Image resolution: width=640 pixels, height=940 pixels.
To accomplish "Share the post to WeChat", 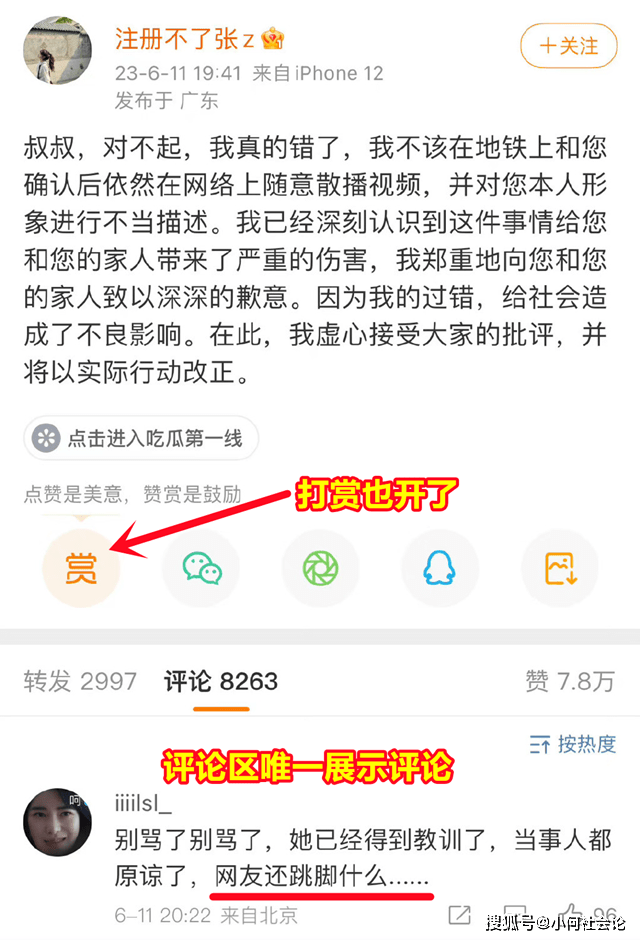I will pos(201,568).
